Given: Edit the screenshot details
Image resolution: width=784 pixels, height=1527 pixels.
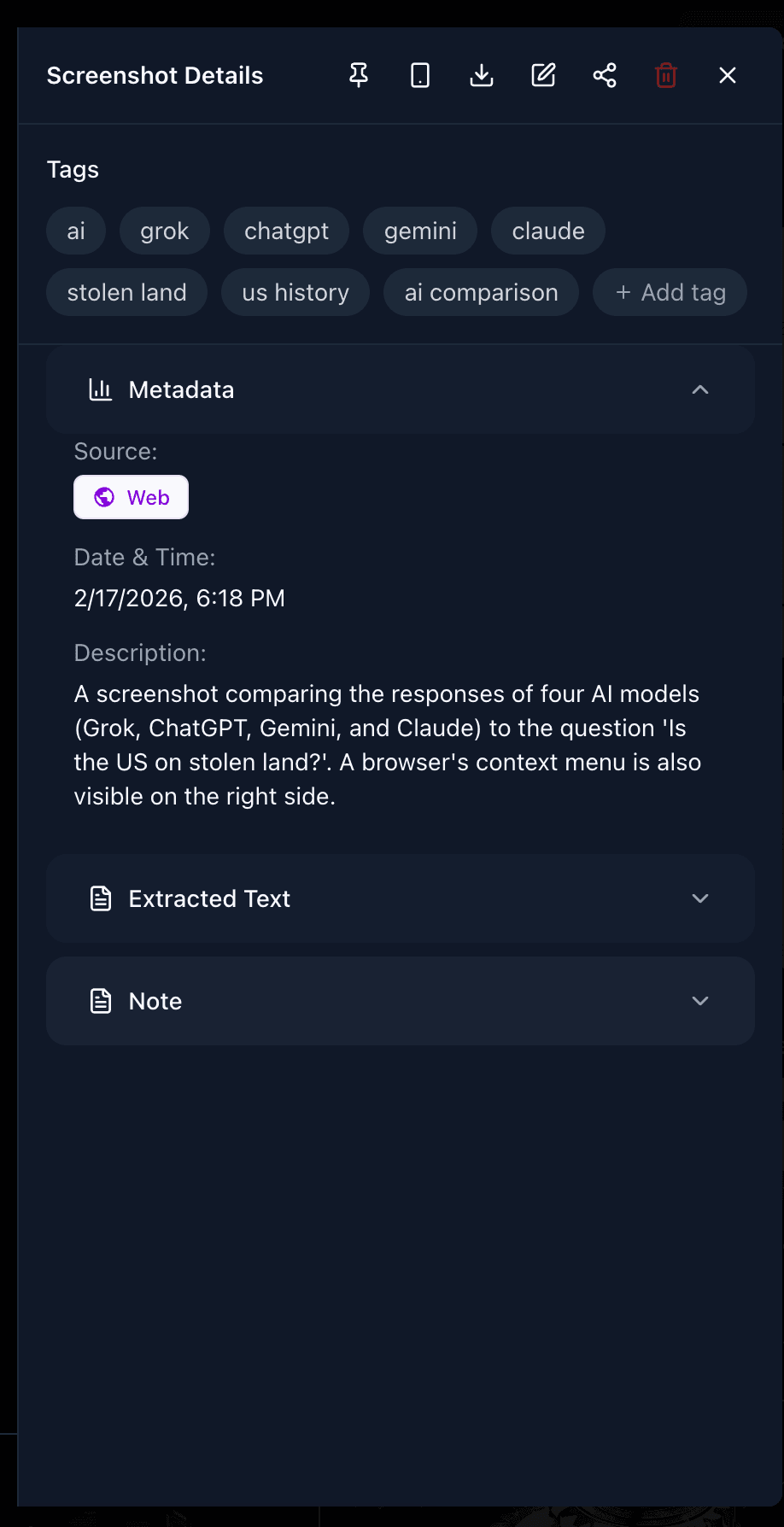Looking at the screenshot, I should pos(543,75).
